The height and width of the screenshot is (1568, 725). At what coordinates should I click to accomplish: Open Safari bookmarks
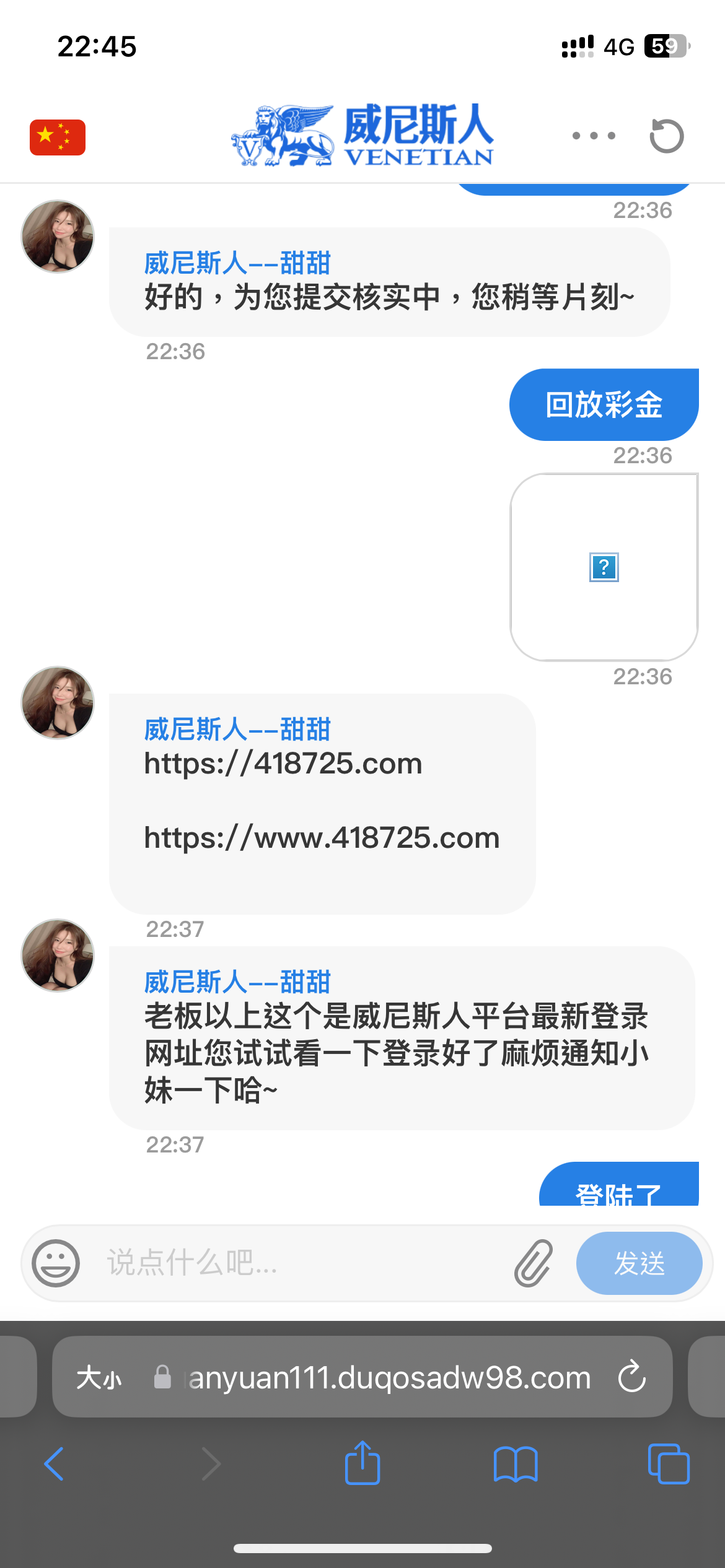516,1464
